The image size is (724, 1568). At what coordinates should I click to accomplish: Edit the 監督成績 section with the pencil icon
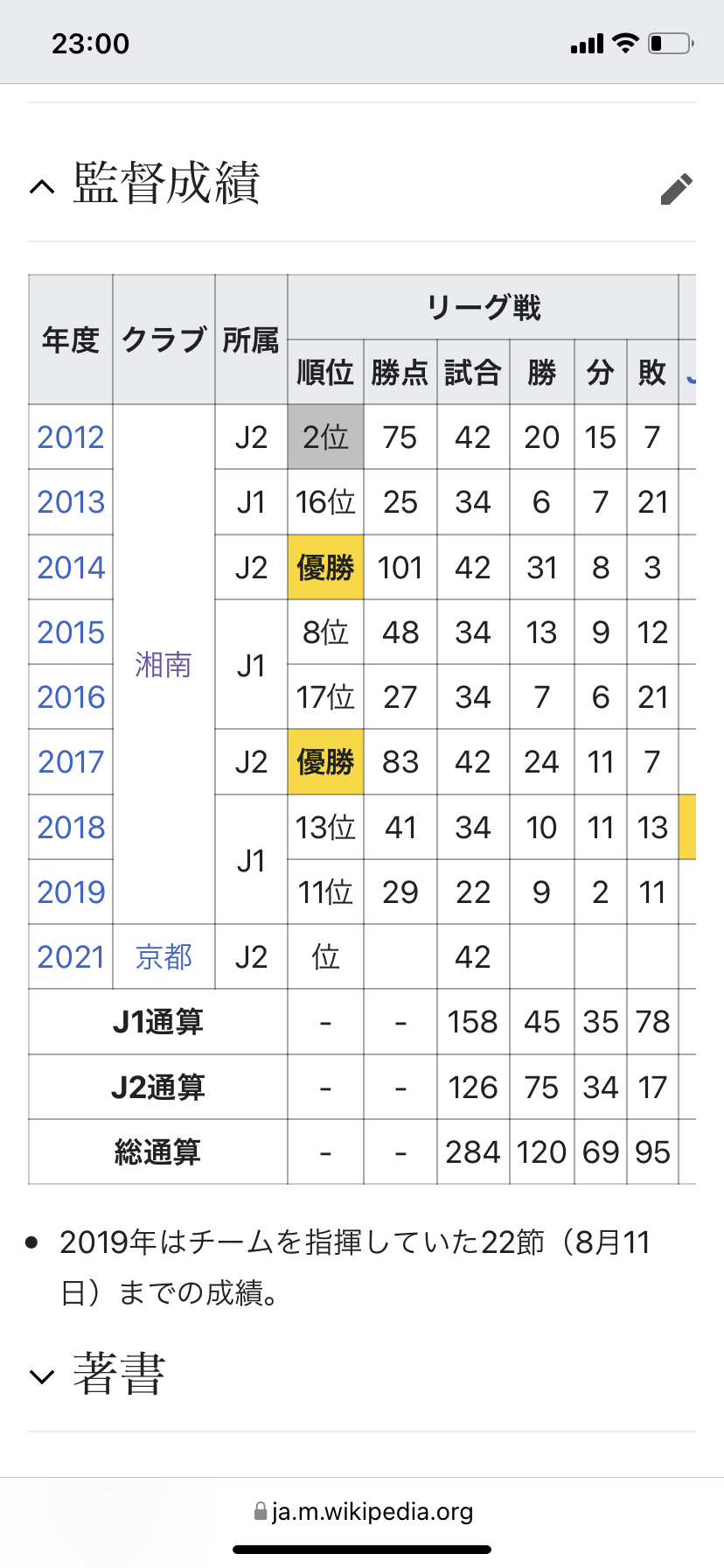point(676,188)
